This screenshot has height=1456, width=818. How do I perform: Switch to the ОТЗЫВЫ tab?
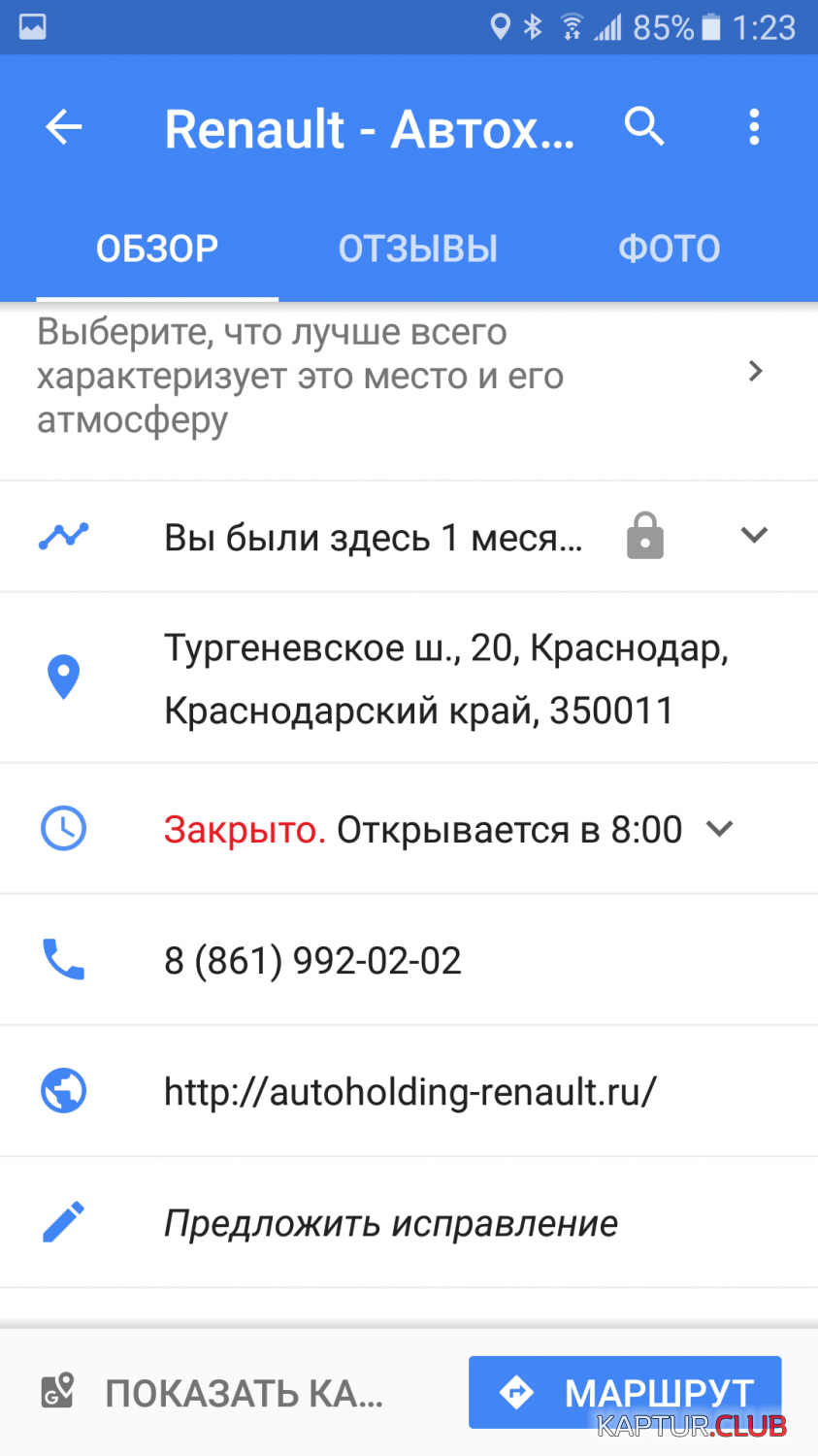[417, 248]
